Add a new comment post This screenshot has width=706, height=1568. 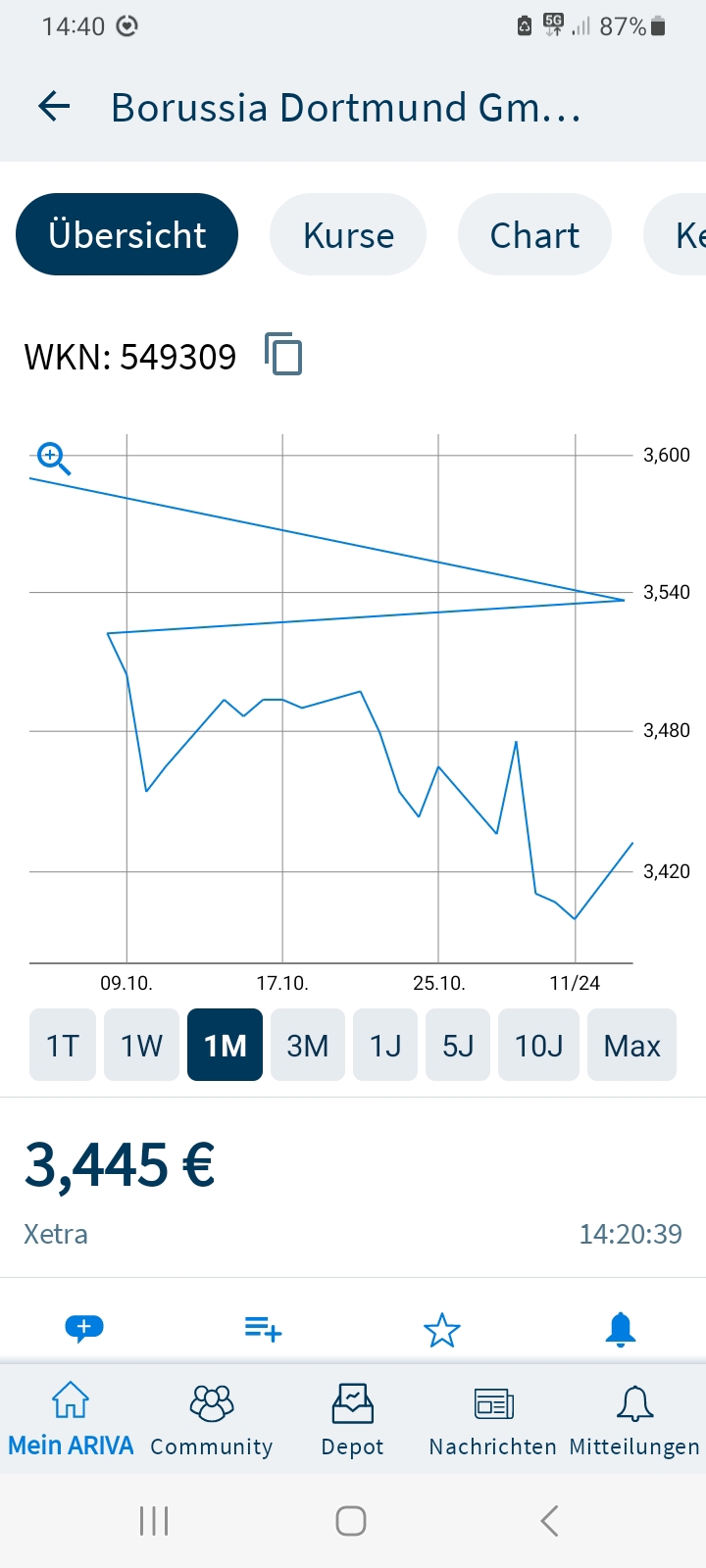coord(84,1329)
